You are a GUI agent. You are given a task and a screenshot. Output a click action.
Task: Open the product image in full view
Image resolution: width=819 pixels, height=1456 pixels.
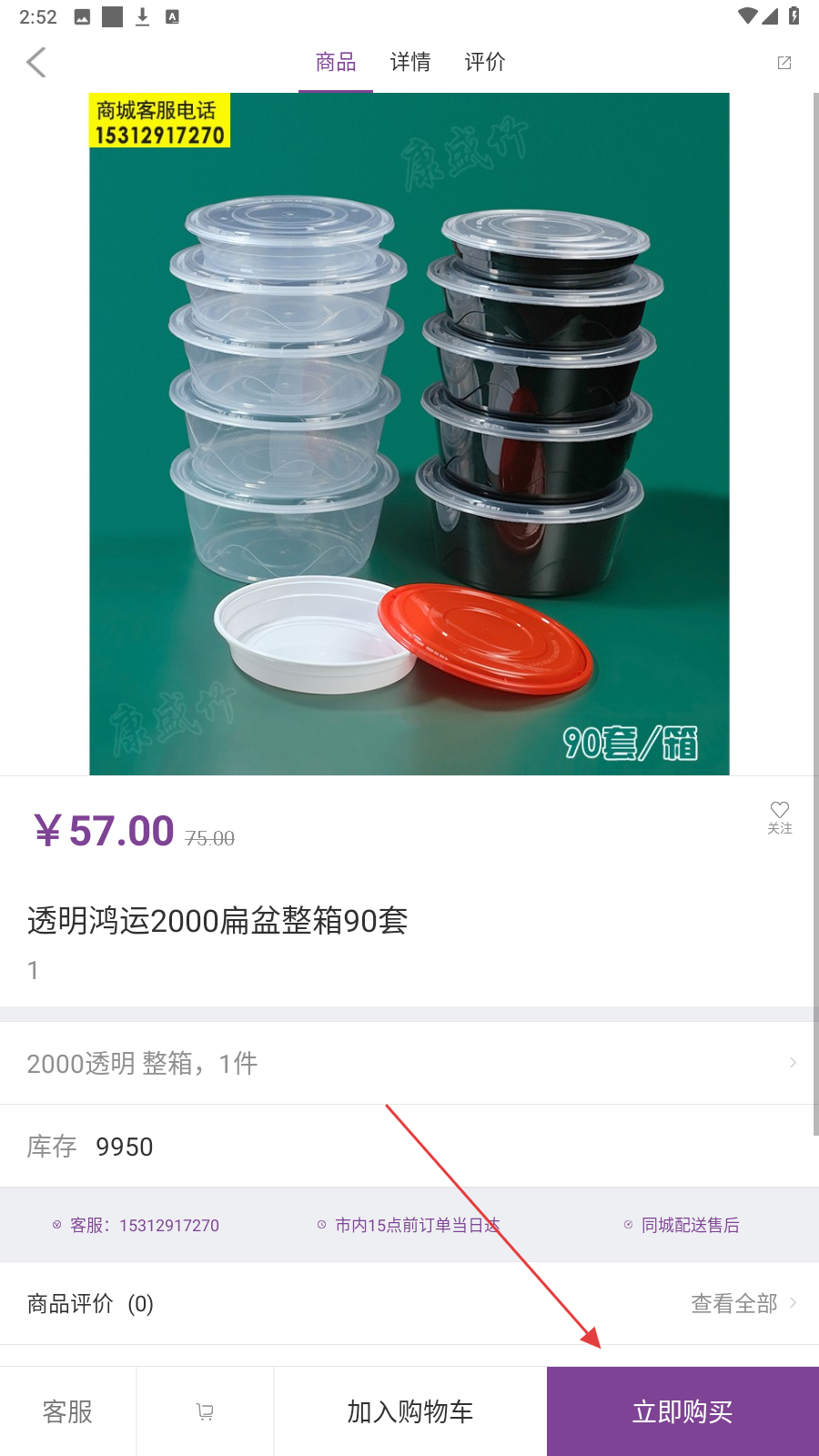409,434
